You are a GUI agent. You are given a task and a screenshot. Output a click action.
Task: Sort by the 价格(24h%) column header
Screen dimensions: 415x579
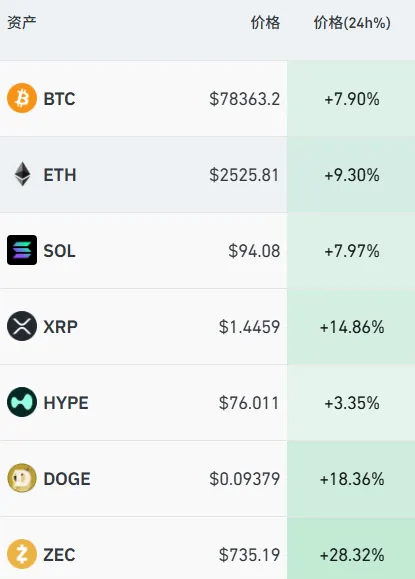(352, 23)
